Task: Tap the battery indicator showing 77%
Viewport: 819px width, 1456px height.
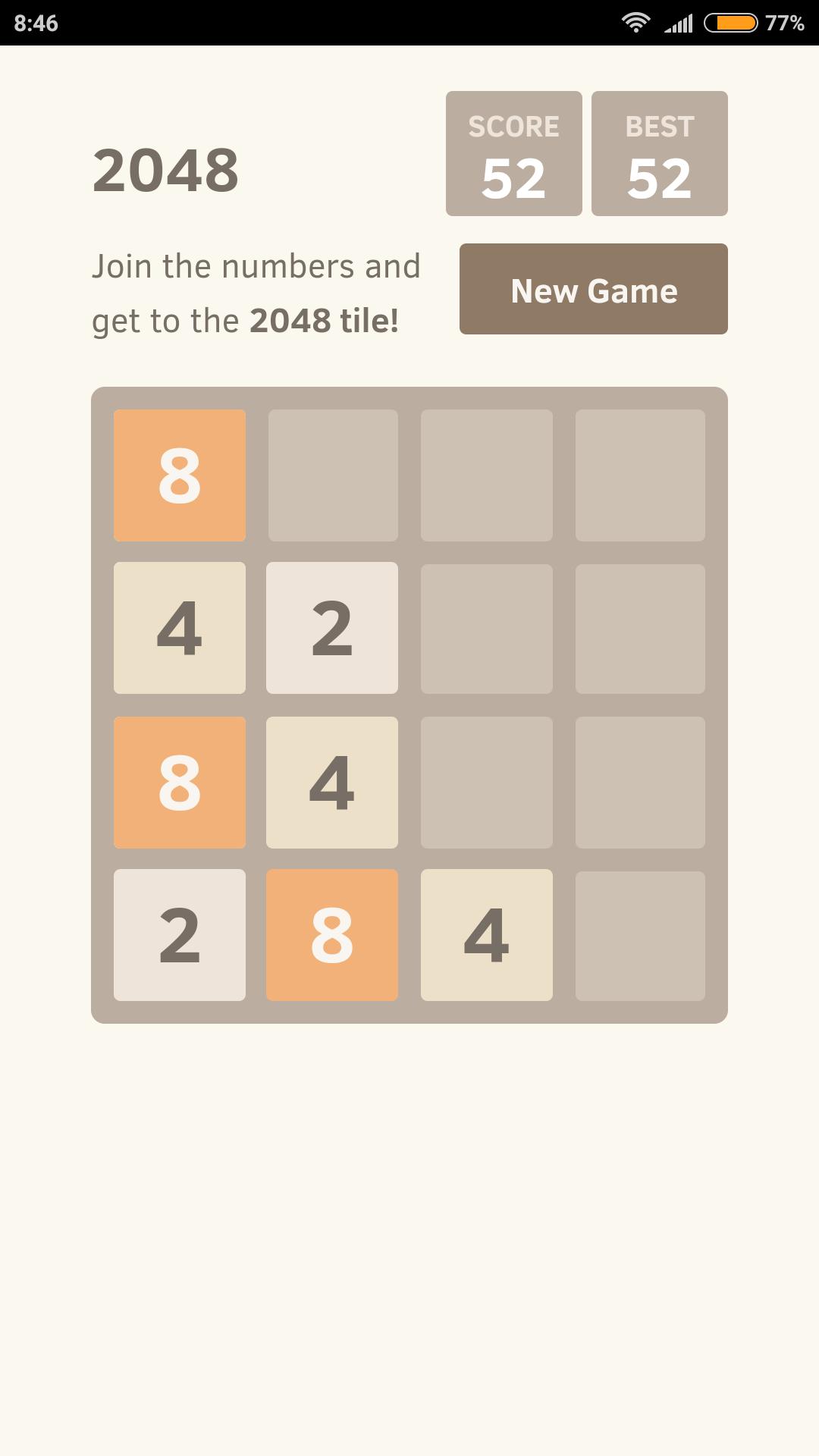Action: click(730, 23)
